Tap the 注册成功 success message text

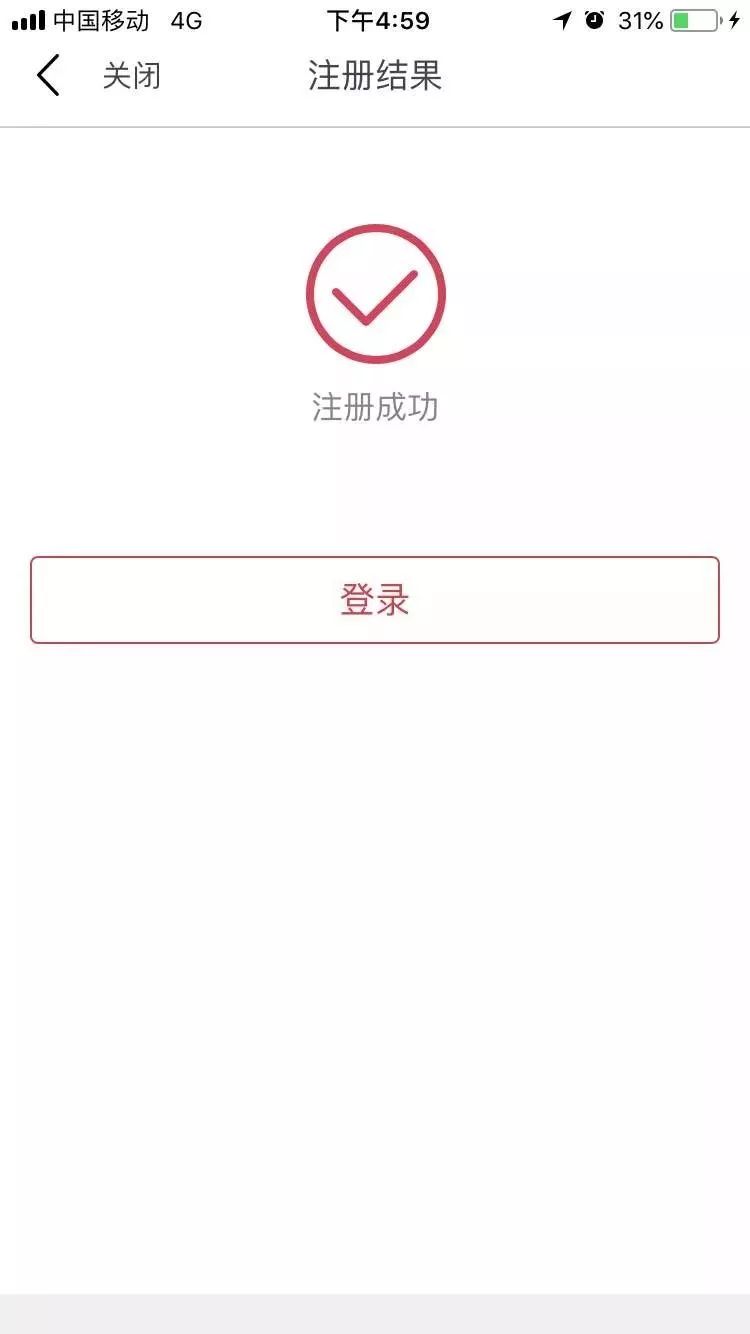click(x=375, y=407)
